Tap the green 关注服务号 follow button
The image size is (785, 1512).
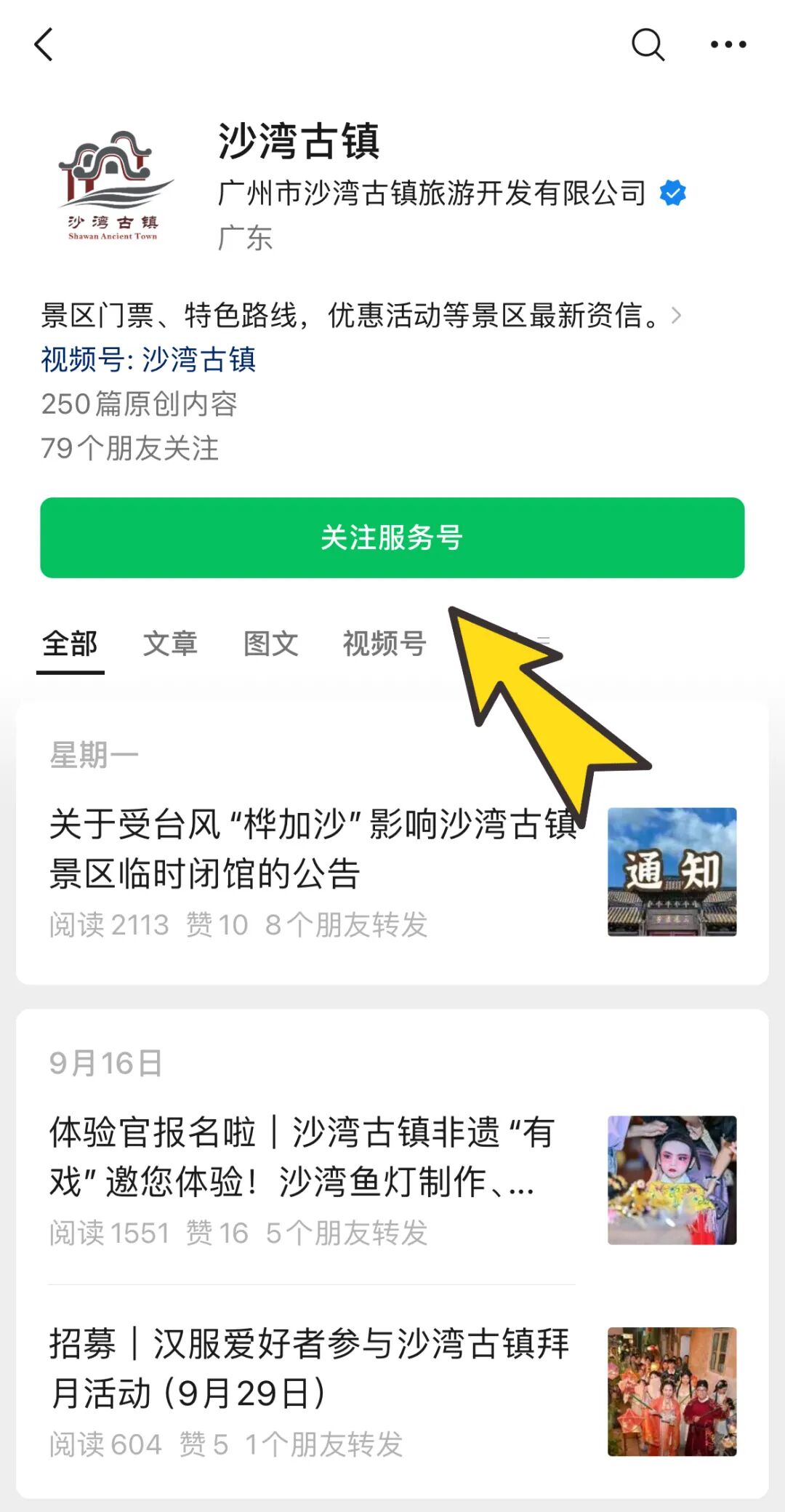392,537
